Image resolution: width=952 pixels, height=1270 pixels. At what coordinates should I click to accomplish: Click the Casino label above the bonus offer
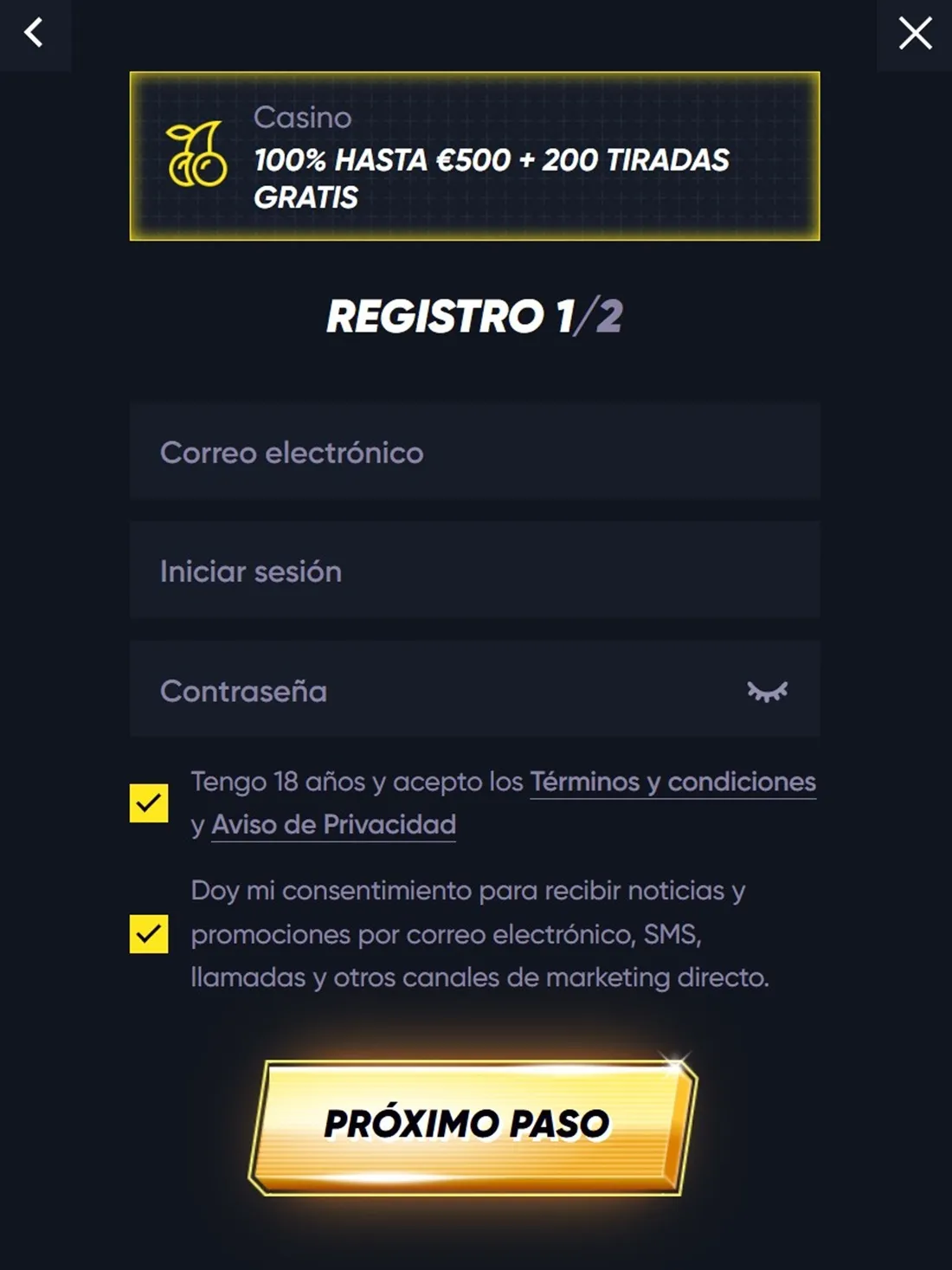301,118
